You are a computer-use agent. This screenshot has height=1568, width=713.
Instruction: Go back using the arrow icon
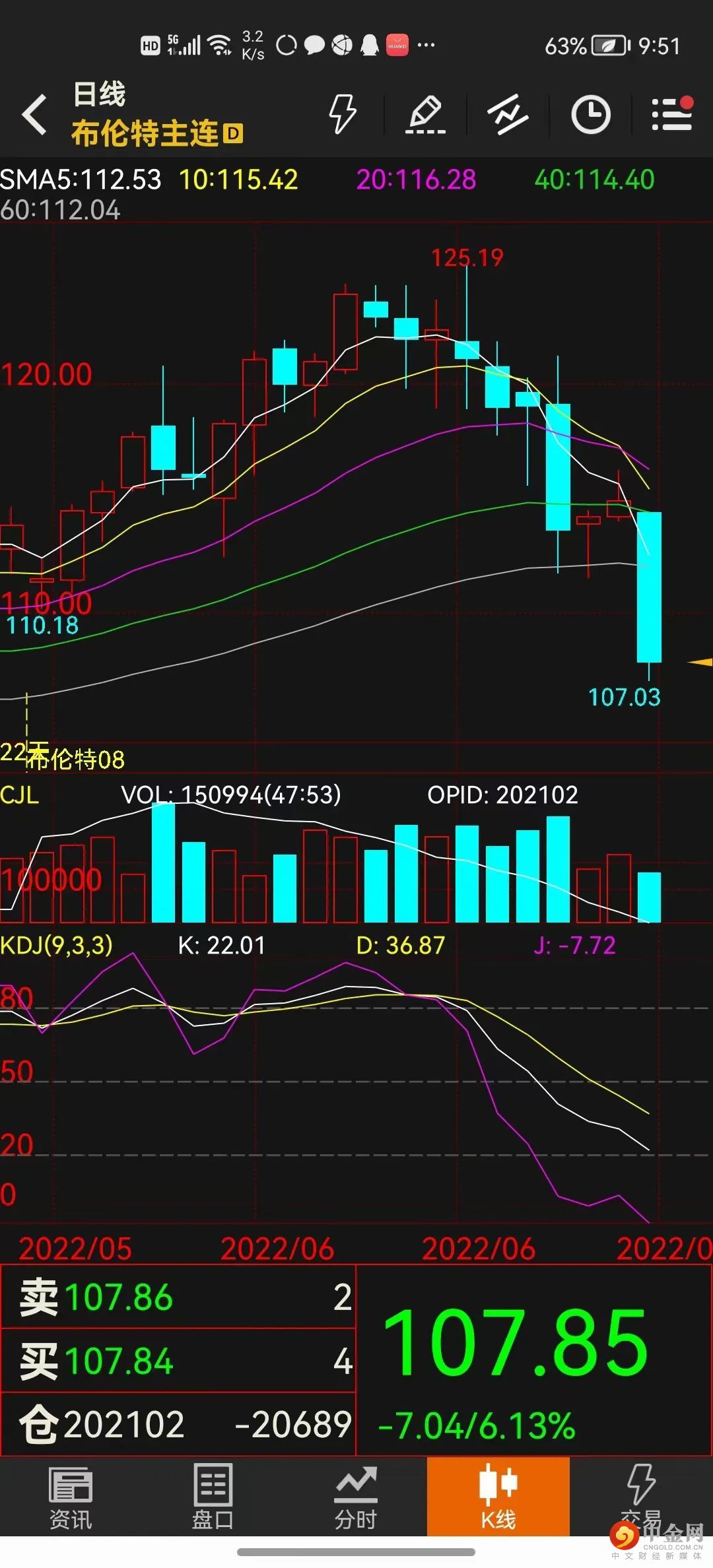(x=34, y=114)
